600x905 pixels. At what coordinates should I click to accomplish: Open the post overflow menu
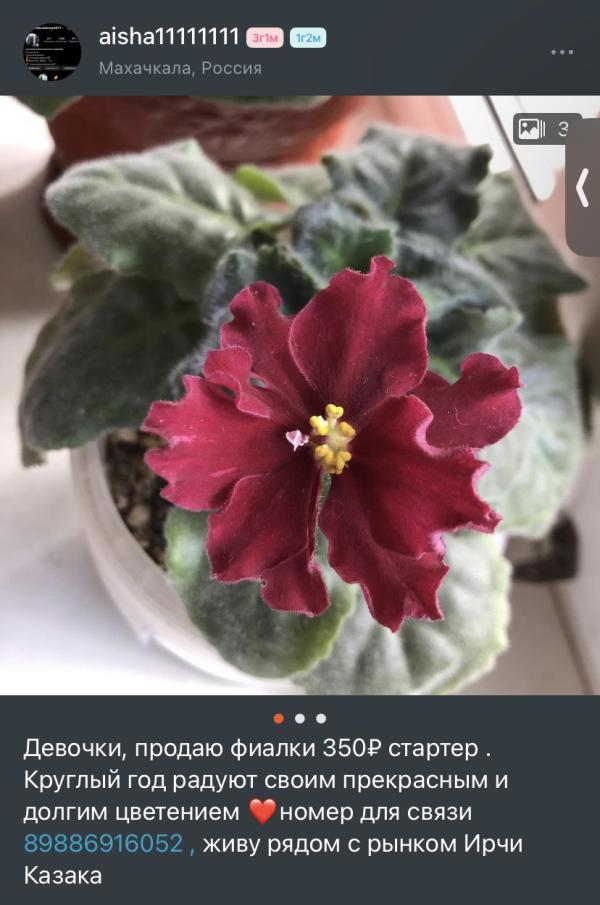562,52
